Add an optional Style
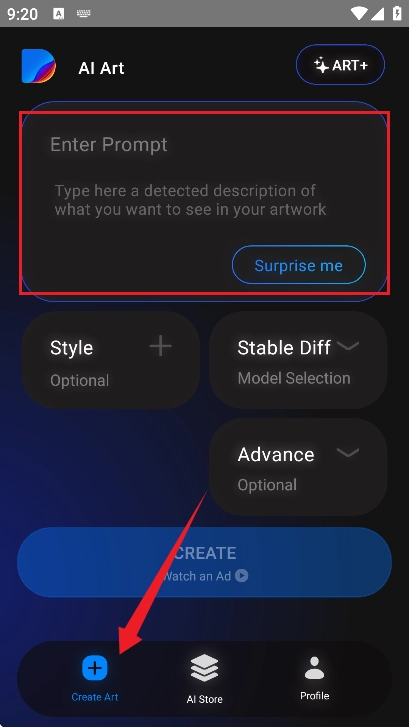The image size is (409, 727). pos(111,360)
